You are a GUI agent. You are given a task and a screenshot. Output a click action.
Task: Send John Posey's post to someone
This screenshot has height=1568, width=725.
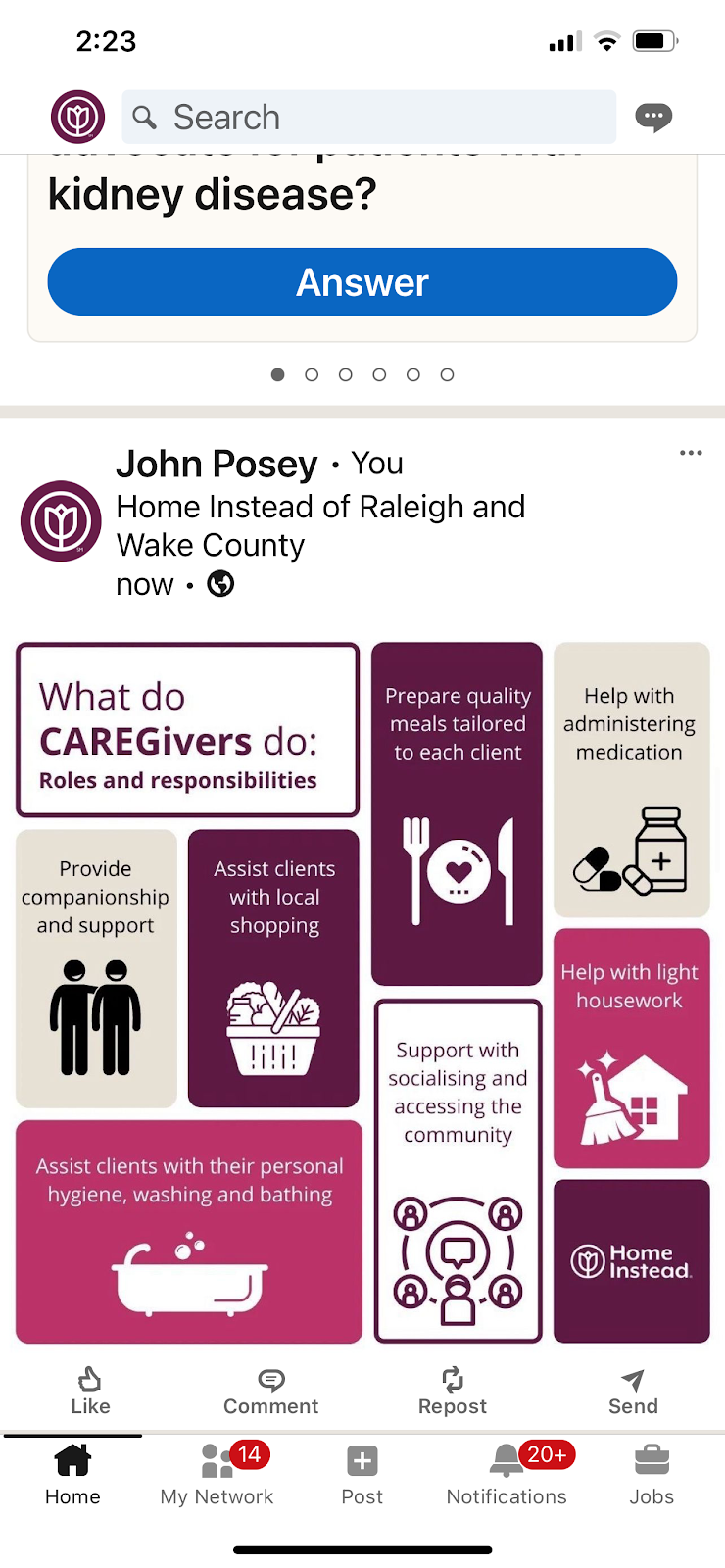click(x=633, y=1391)
